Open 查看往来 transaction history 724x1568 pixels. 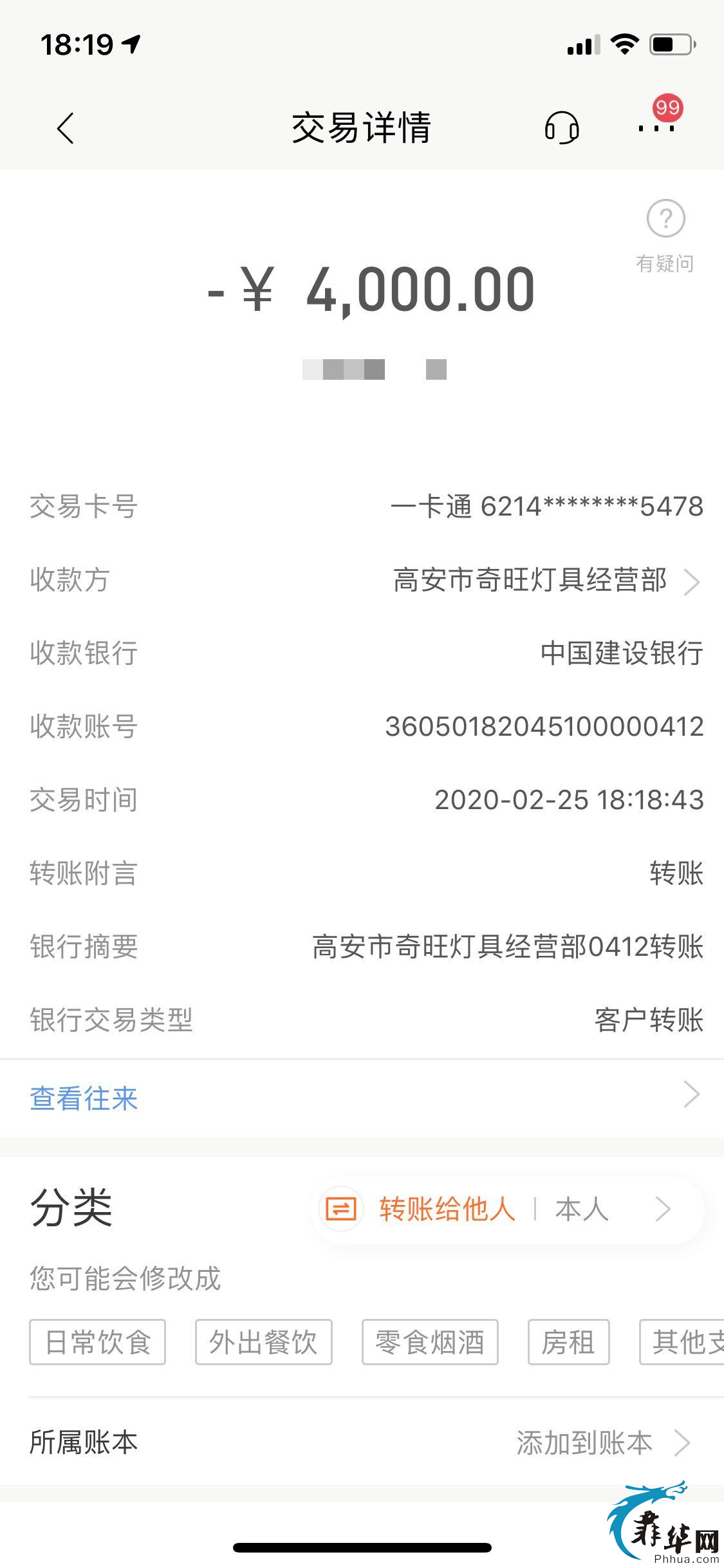[362, 1097]
